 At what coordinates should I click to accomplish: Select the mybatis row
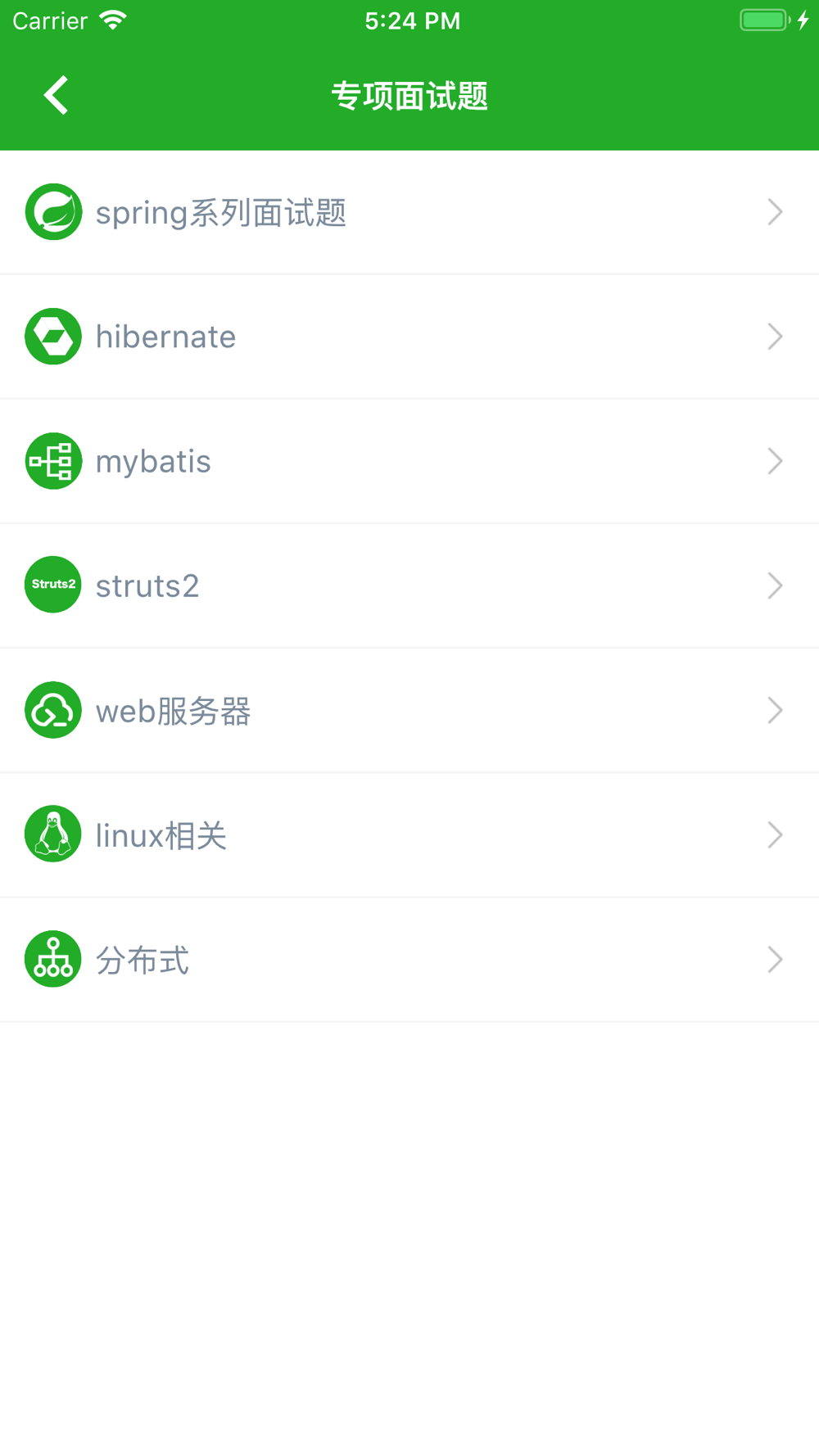pyautogui.click(x=409, y=461)
